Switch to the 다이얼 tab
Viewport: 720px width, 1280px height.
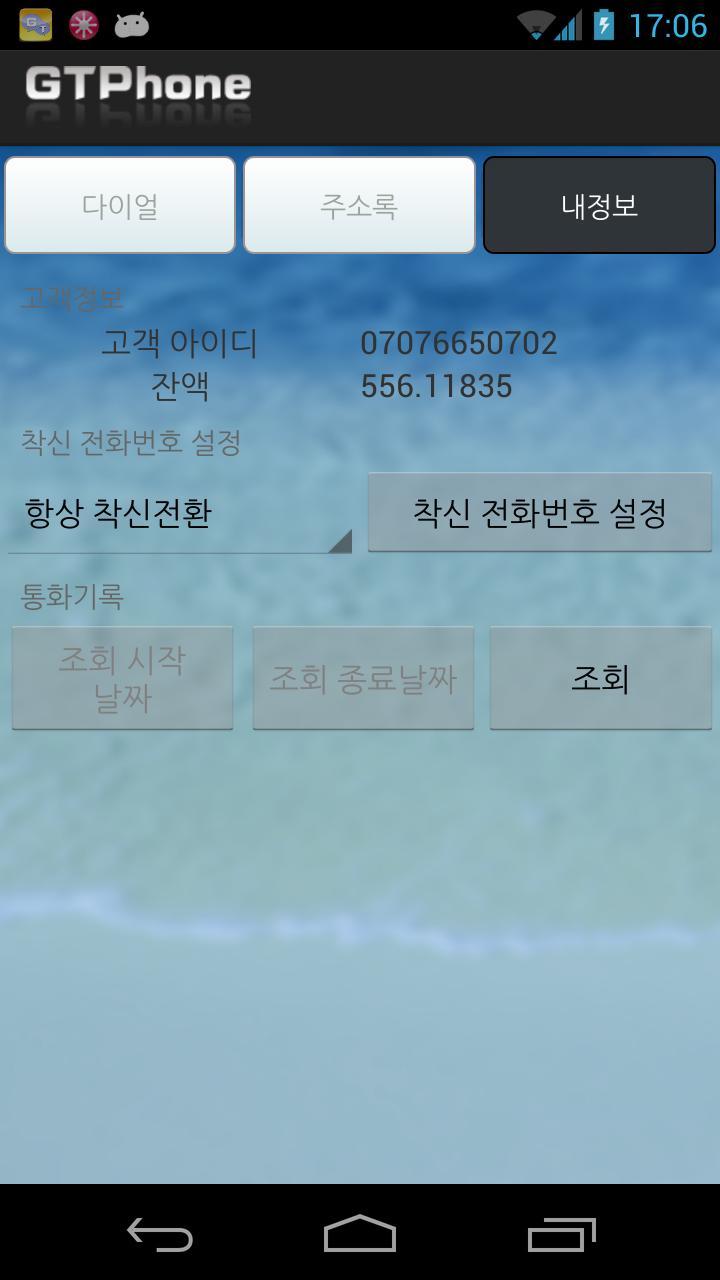tap(120, 205)
